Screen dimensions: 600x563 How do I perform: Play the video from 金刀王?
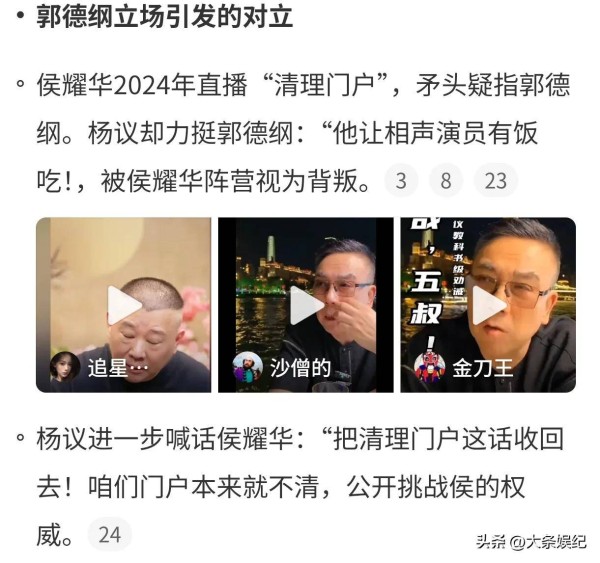[x=488, y=306]
